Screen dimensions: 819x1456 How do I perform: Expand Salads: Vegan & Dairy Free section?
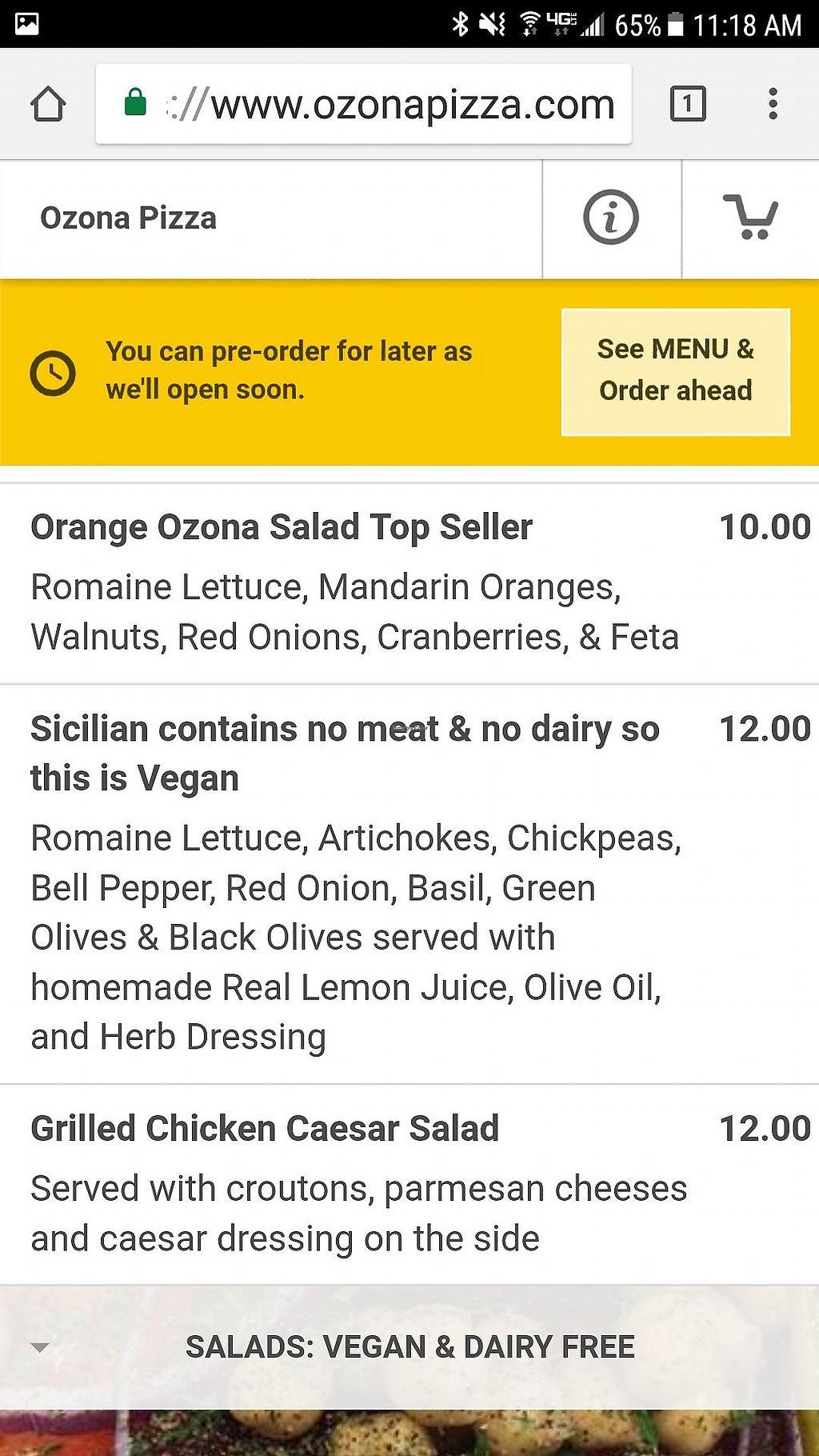pyautogui.click(x=409, y=1347)
